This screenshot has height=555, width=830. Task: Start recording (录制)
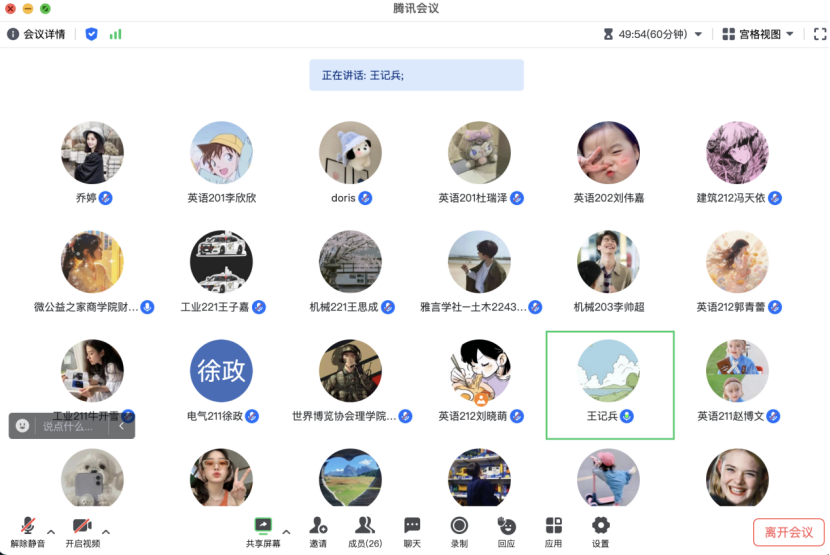click(x=459, y=530)
